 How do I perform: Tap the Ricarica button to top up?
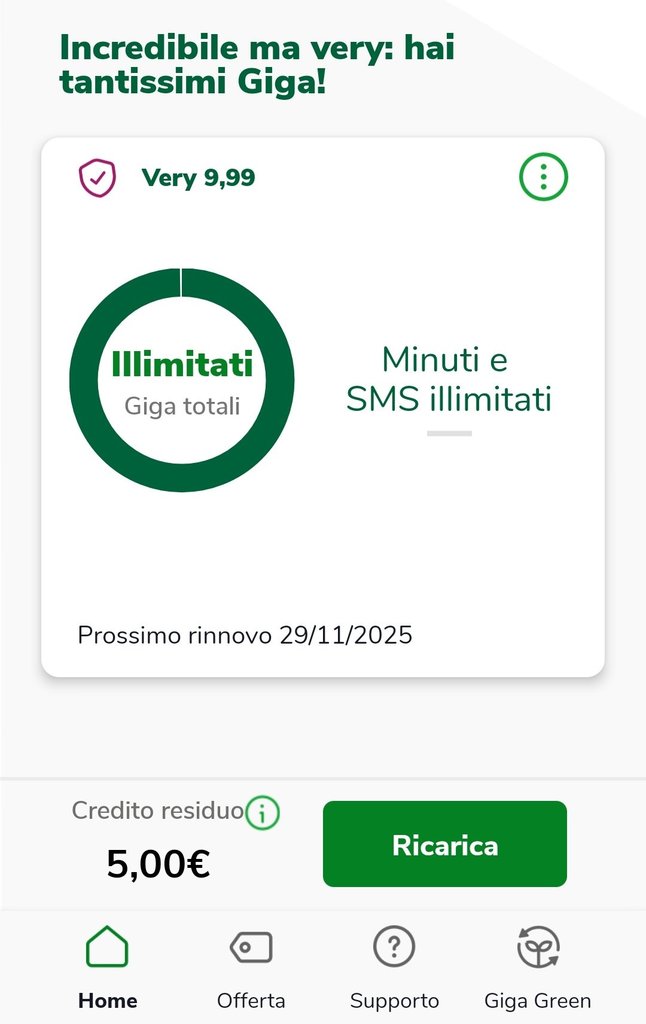tap(444, 844)
